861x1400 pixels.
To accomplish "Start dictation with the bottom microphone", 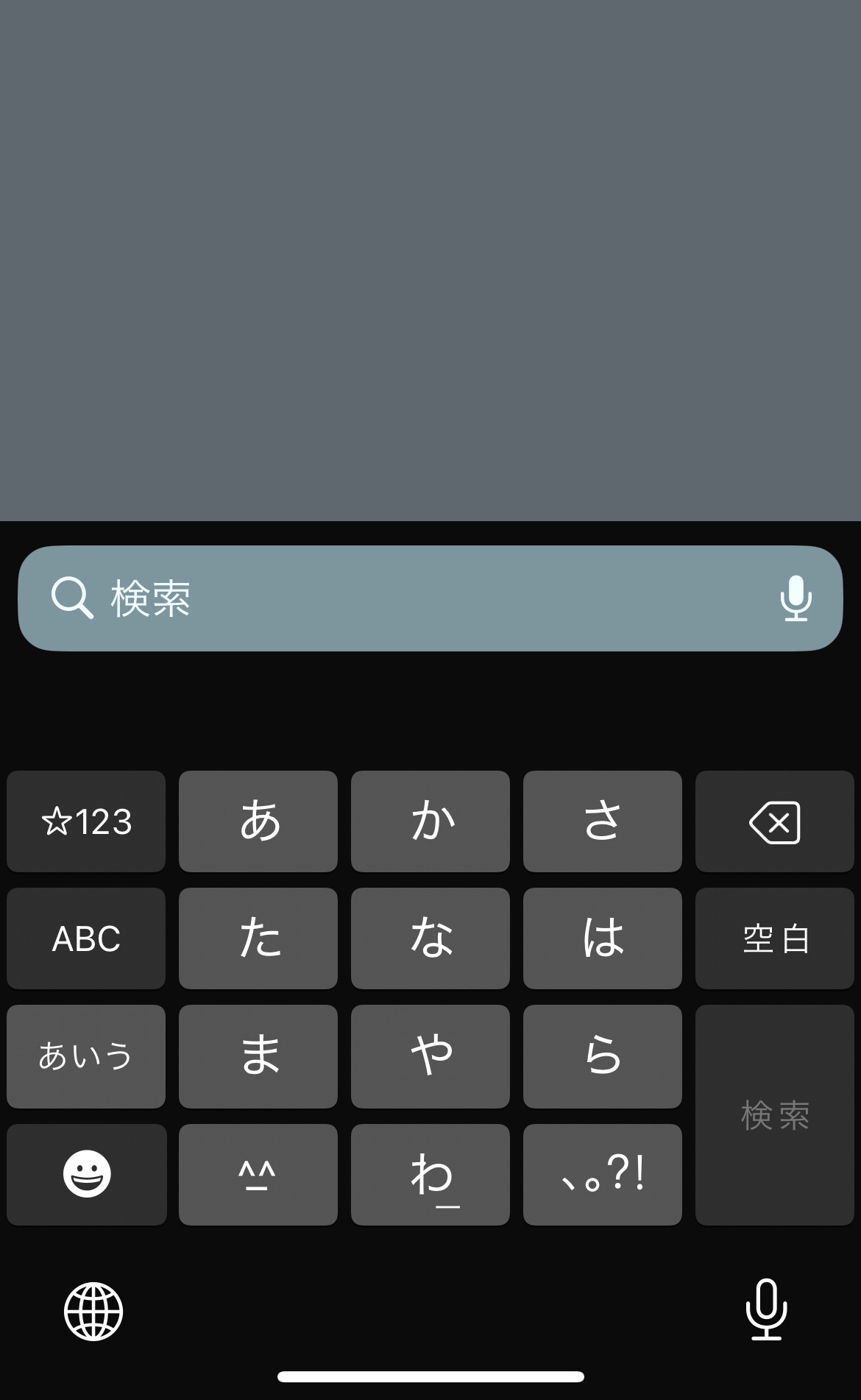I will 766,1309.
